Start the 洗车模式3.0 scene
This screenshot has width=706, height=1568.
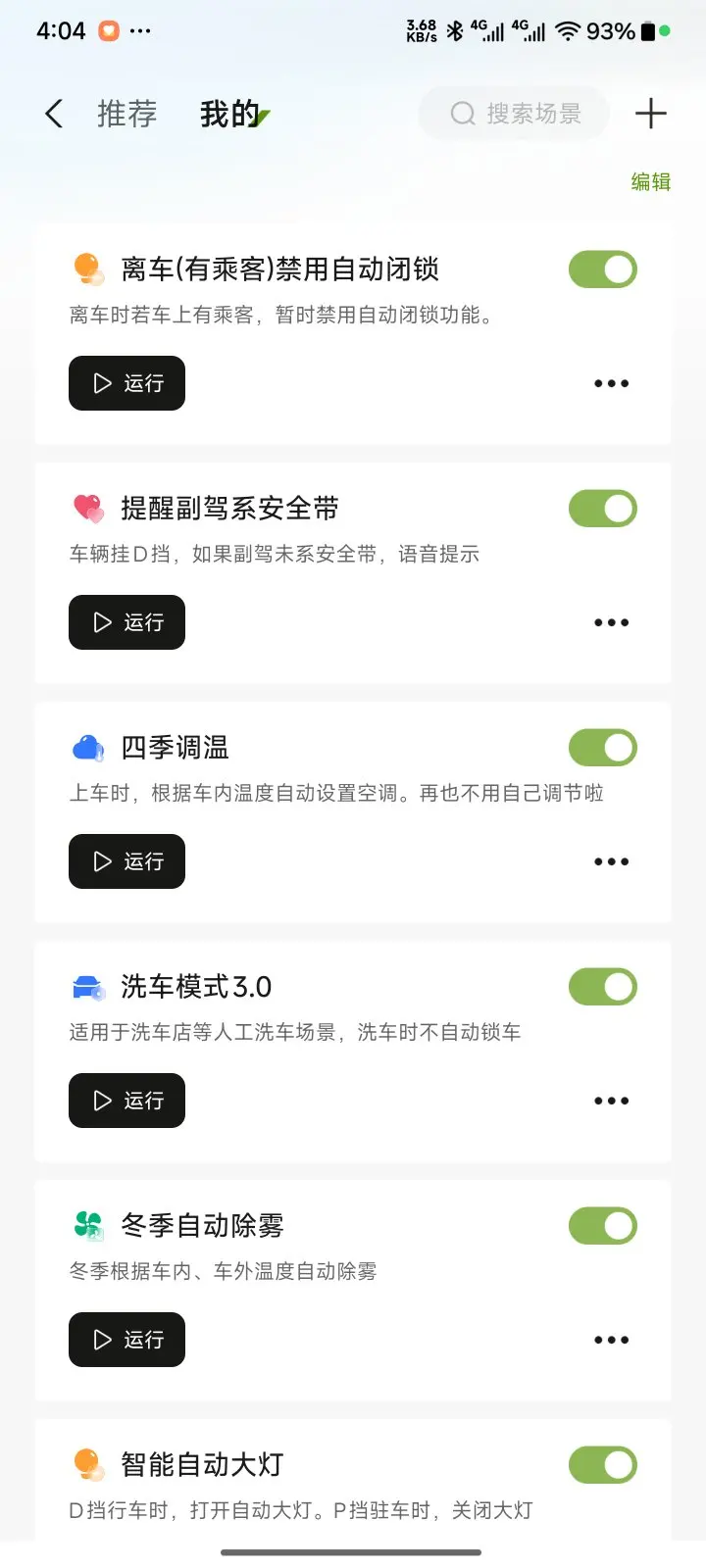tap(126, 1101)
